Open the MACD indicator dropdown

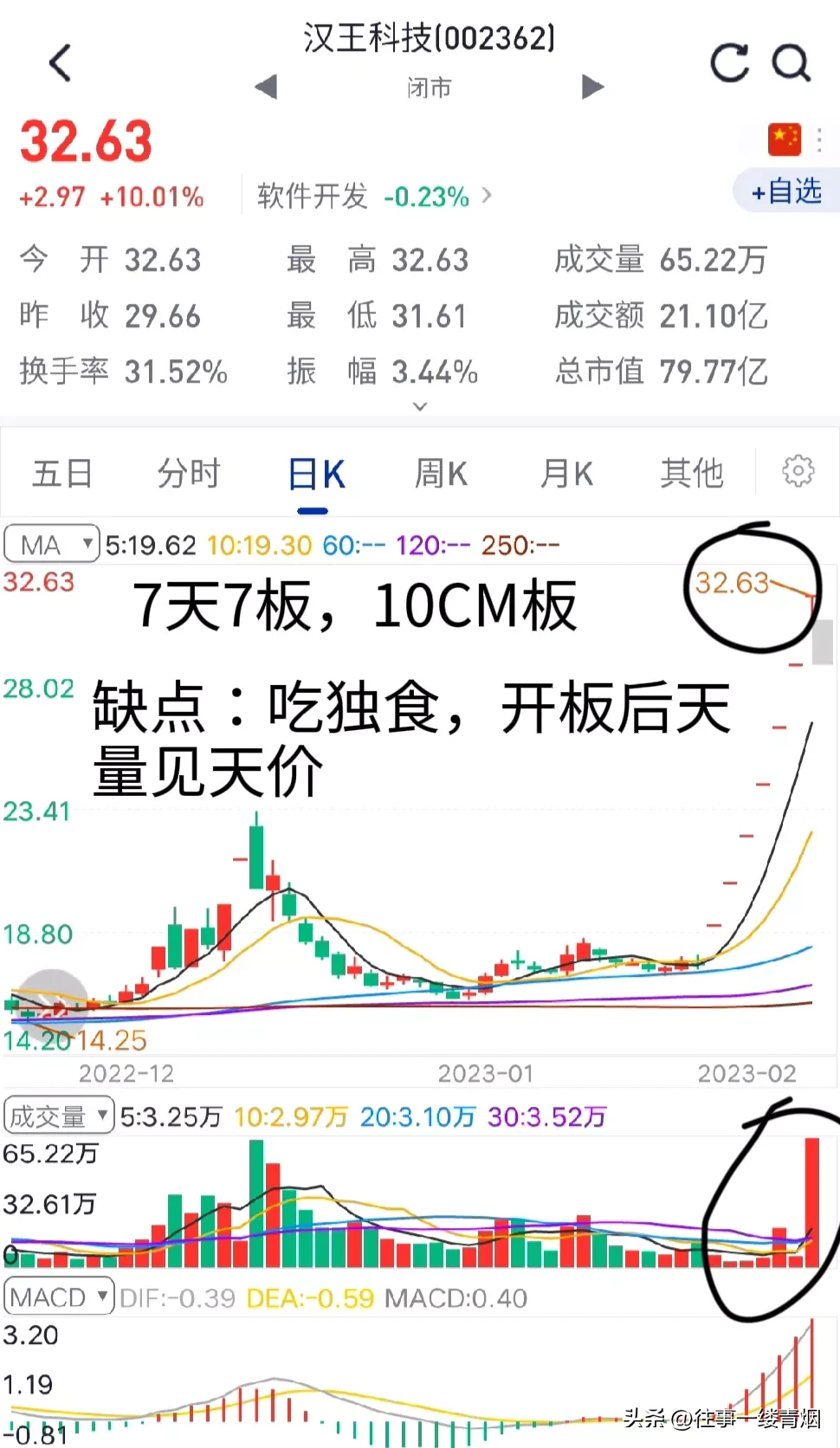pyautogui.click(x=59, y=1297)
